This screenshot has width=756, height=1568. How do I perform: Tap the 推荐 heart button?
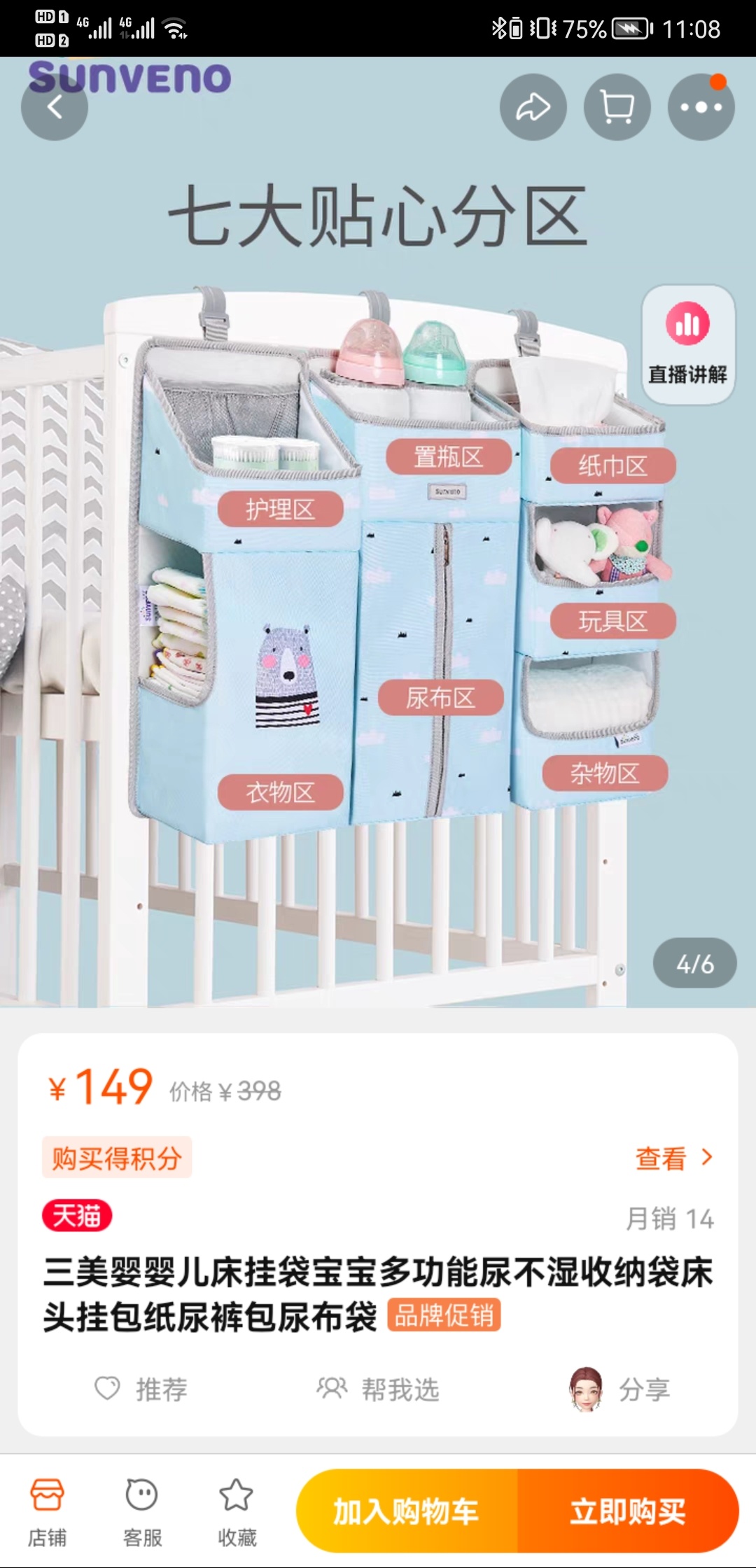[x=141, y=1389]
